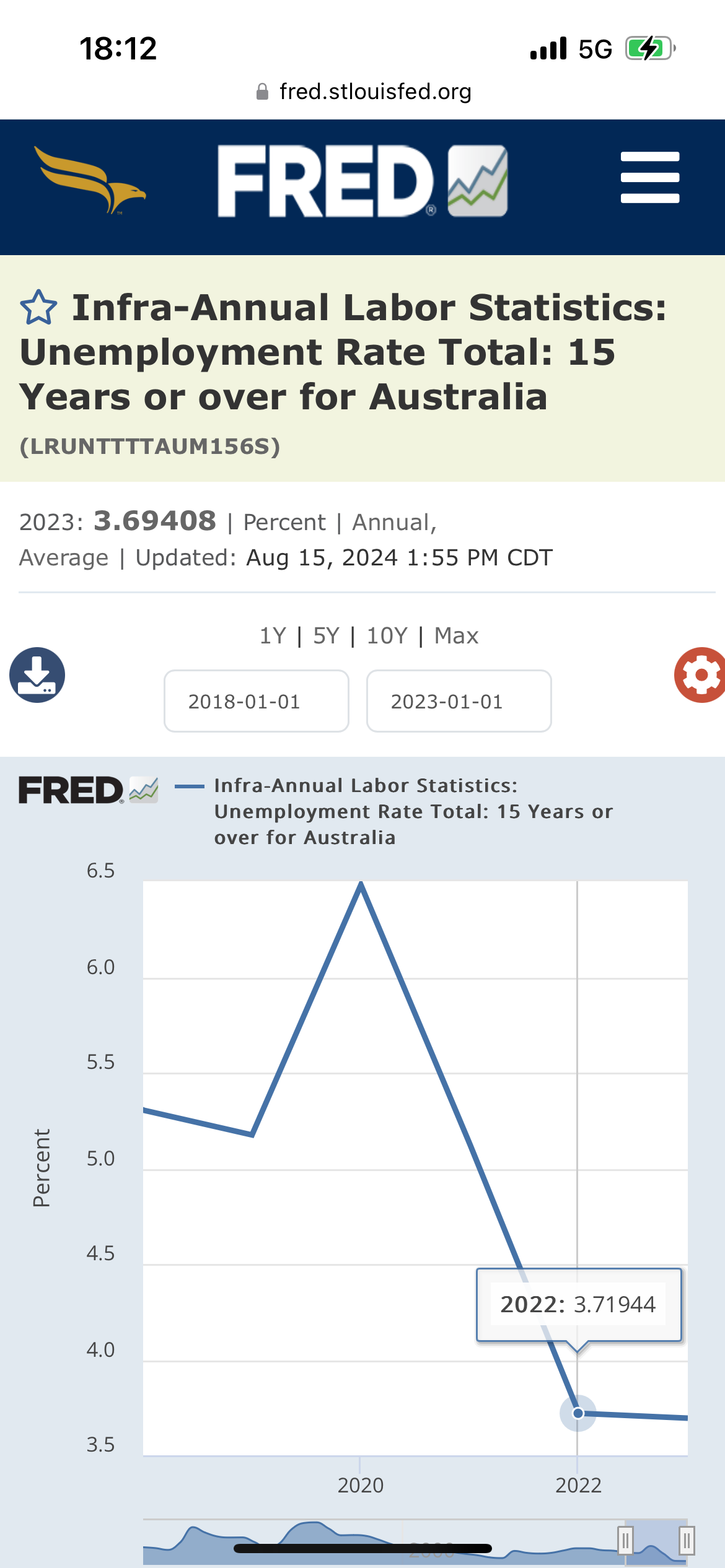Add series to favorites with star
Screen dimensions: 725x1568
[38, 308]
